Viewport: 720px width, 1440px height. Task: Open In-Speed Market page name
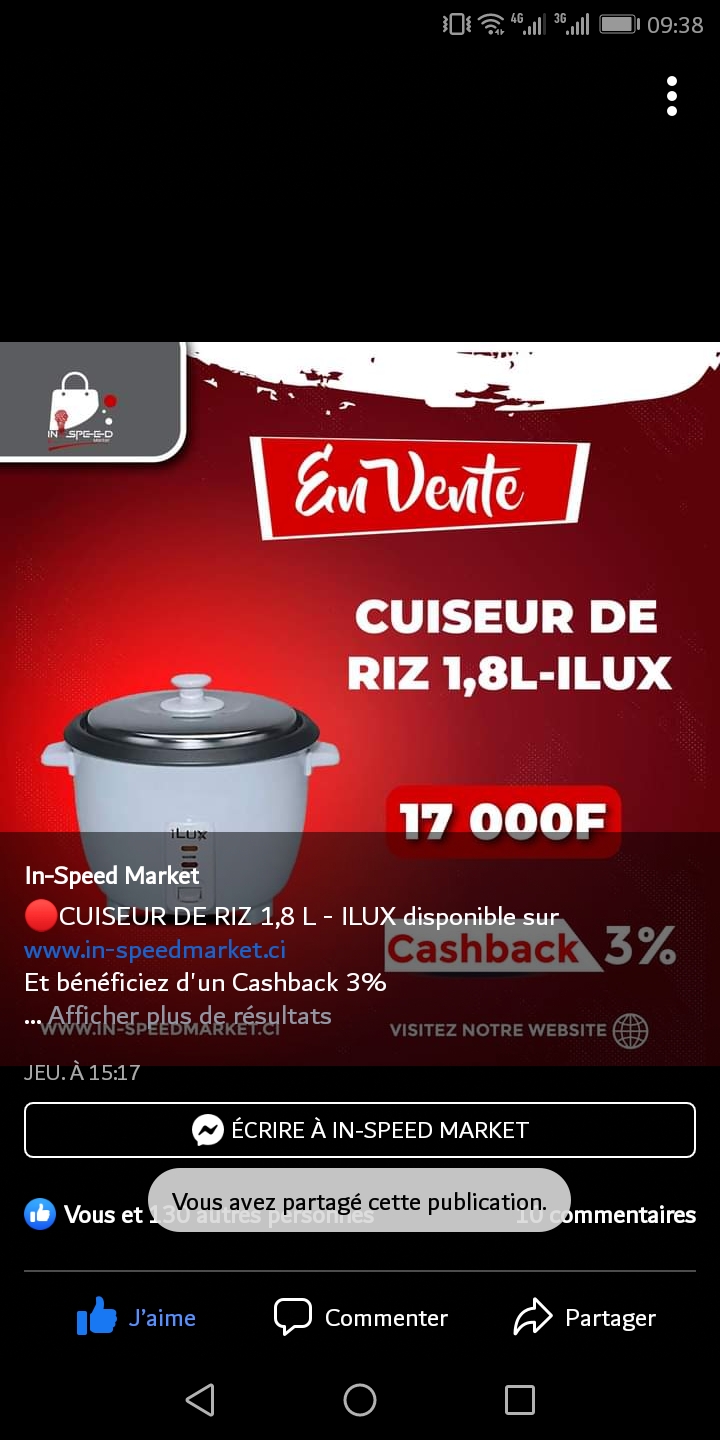pos(112,876)
